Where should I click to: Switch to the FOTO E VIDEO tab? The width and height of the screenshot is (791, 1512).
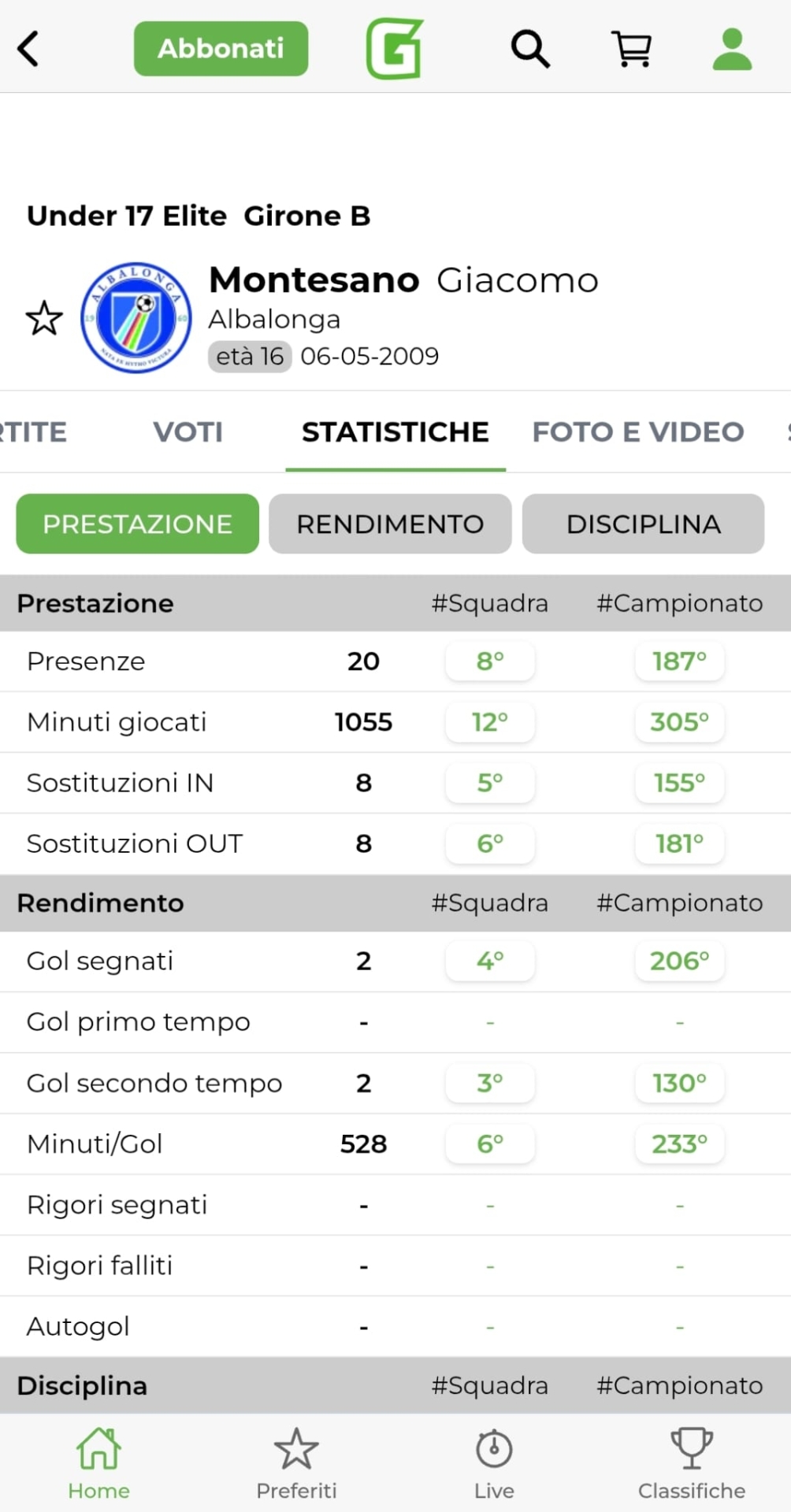tap(637, 432)
